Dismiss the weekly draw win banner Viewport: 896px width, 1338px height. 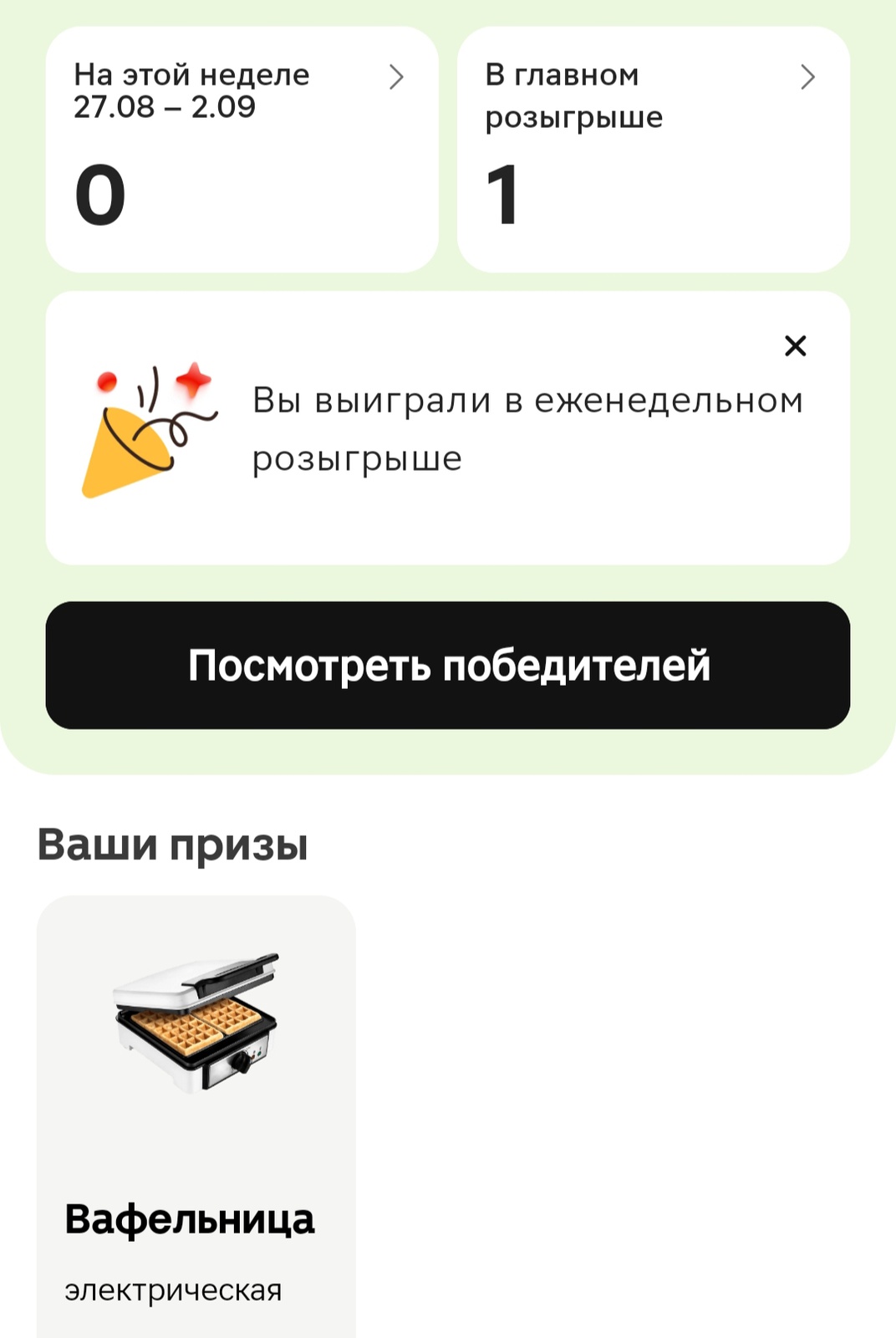[x=795, y=345]
